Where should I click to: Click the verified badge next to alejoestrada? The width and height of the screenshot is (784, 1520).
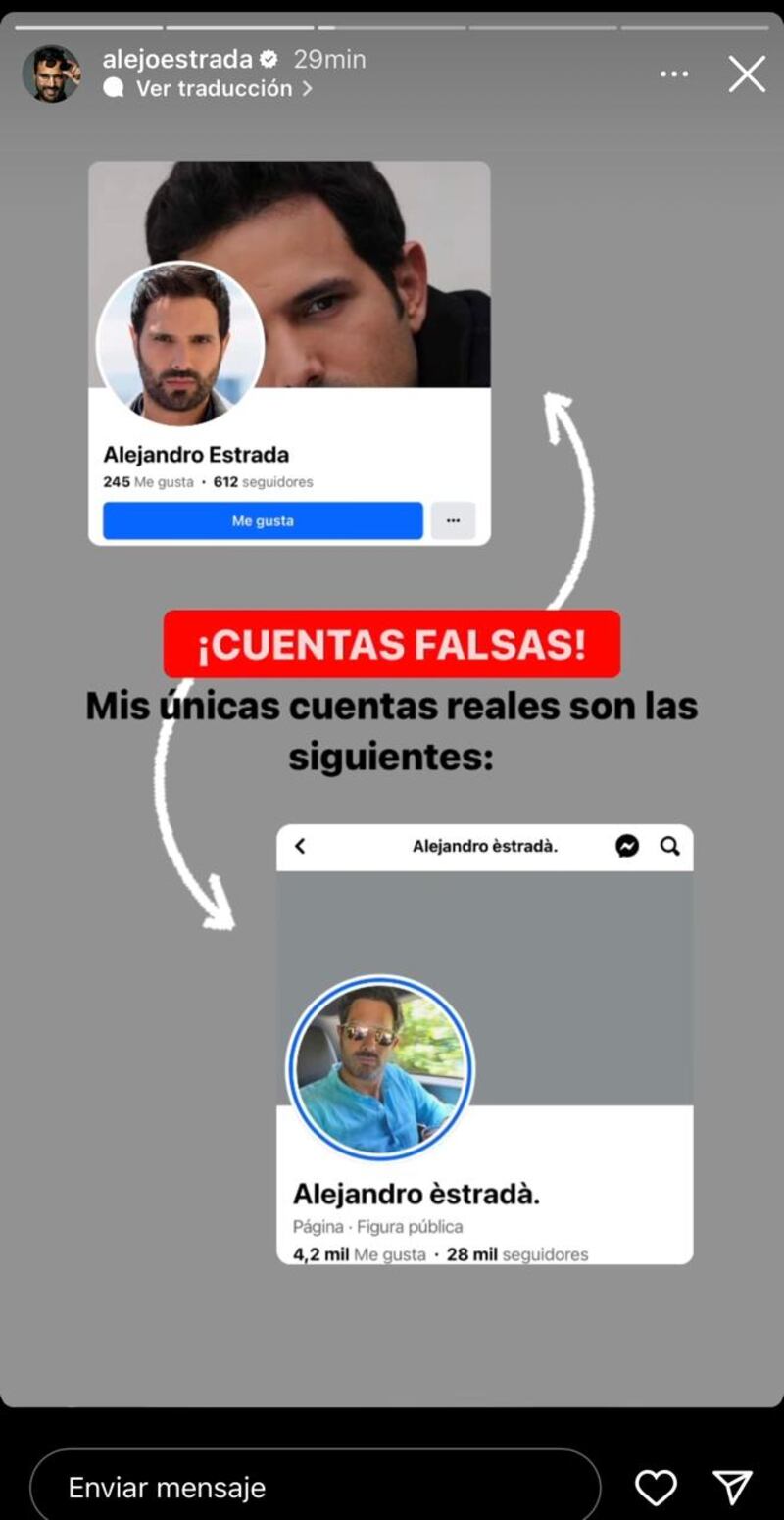tap(267, 59)
